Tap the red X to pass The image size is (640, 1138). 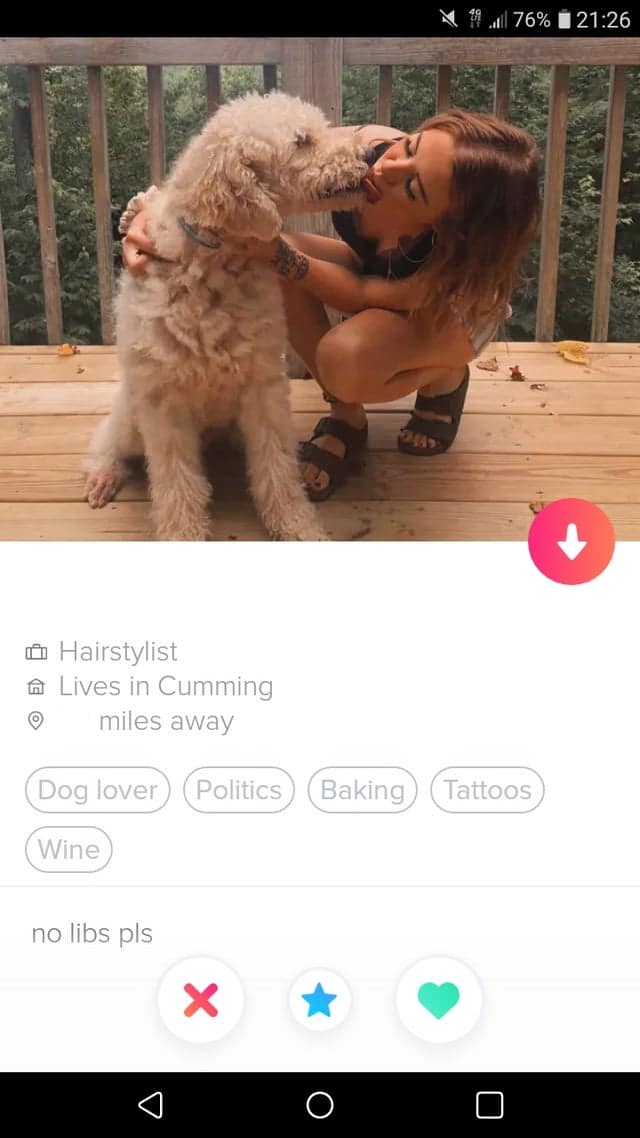(x=201, y=999)
